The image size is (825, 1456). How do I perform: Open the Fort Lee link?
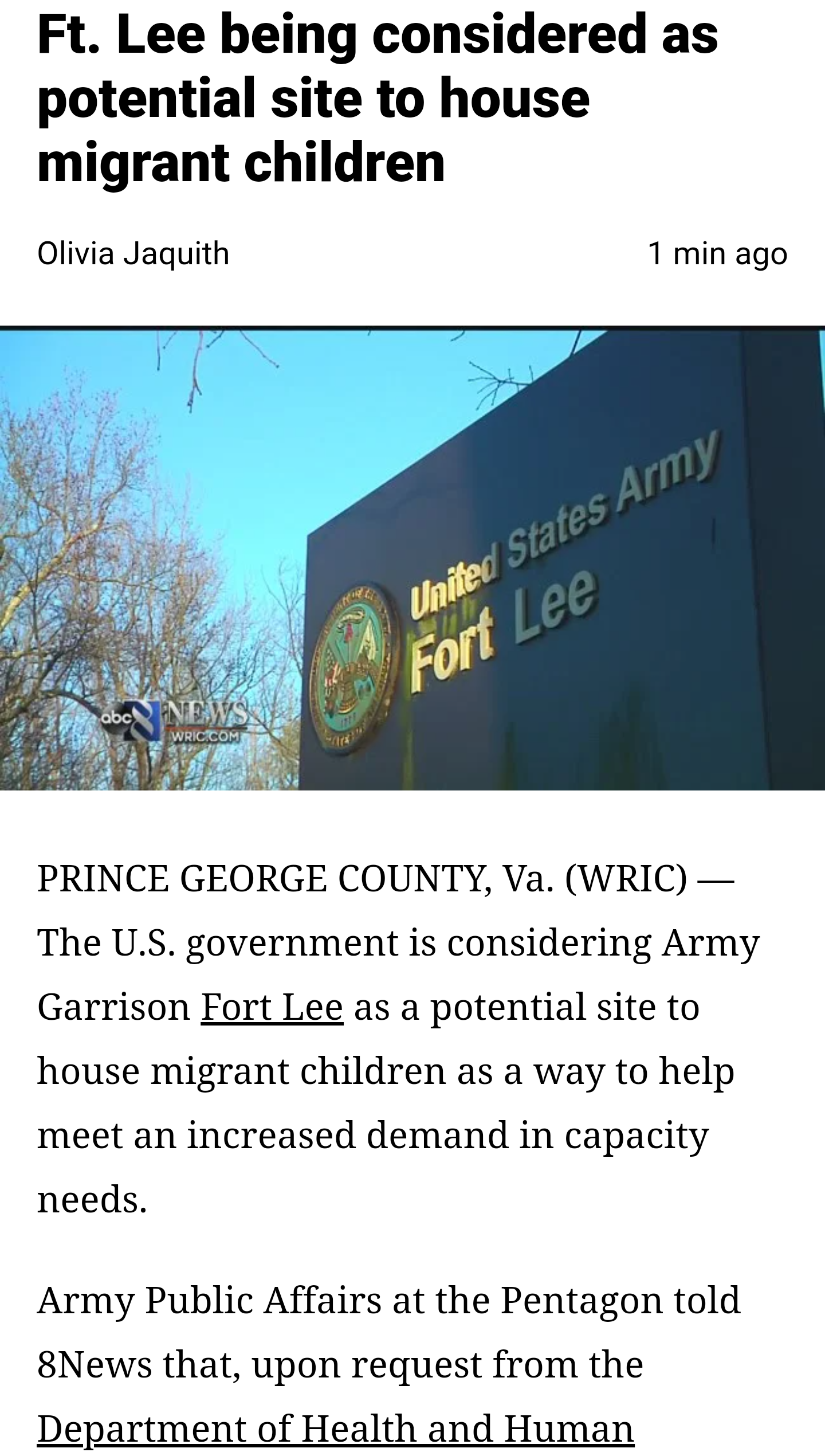click(272, 1007)
